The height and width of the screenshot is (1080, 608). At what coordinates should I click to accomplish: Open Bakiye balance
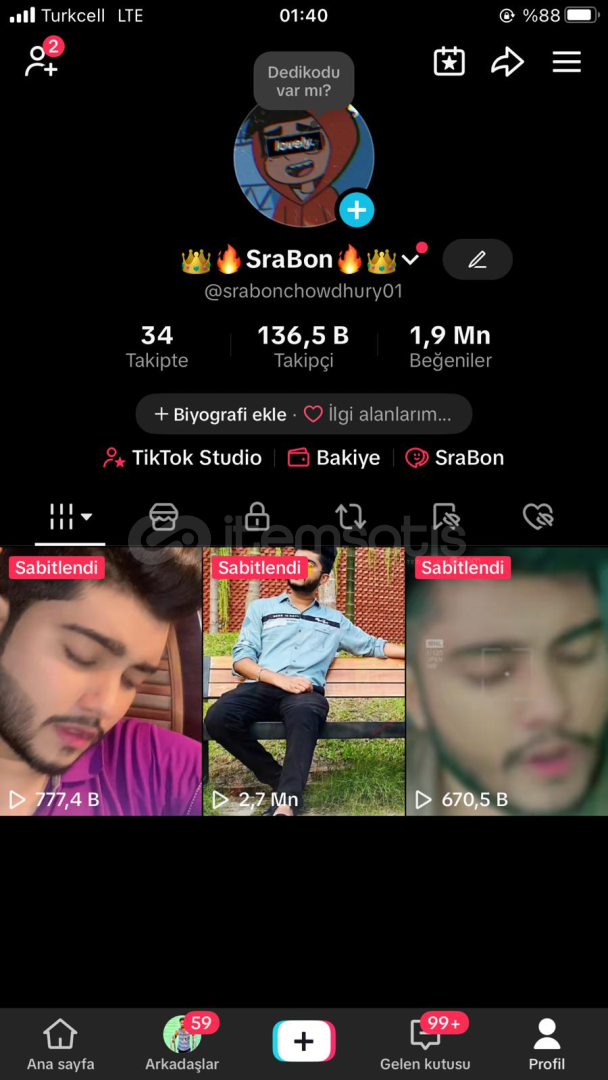pos(334,458)
